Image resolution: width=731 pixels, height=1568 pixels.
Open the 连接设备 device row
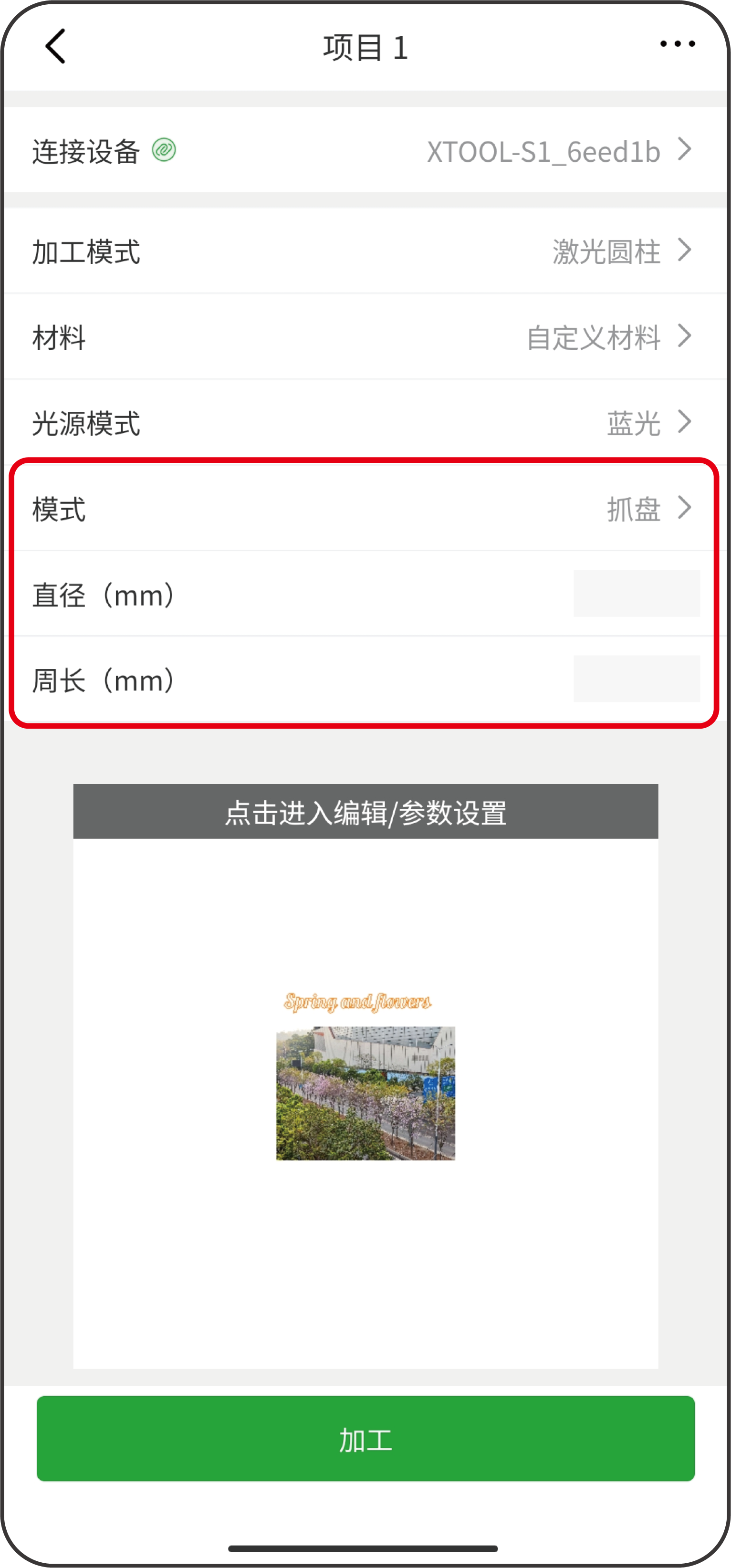coord(365,150)
